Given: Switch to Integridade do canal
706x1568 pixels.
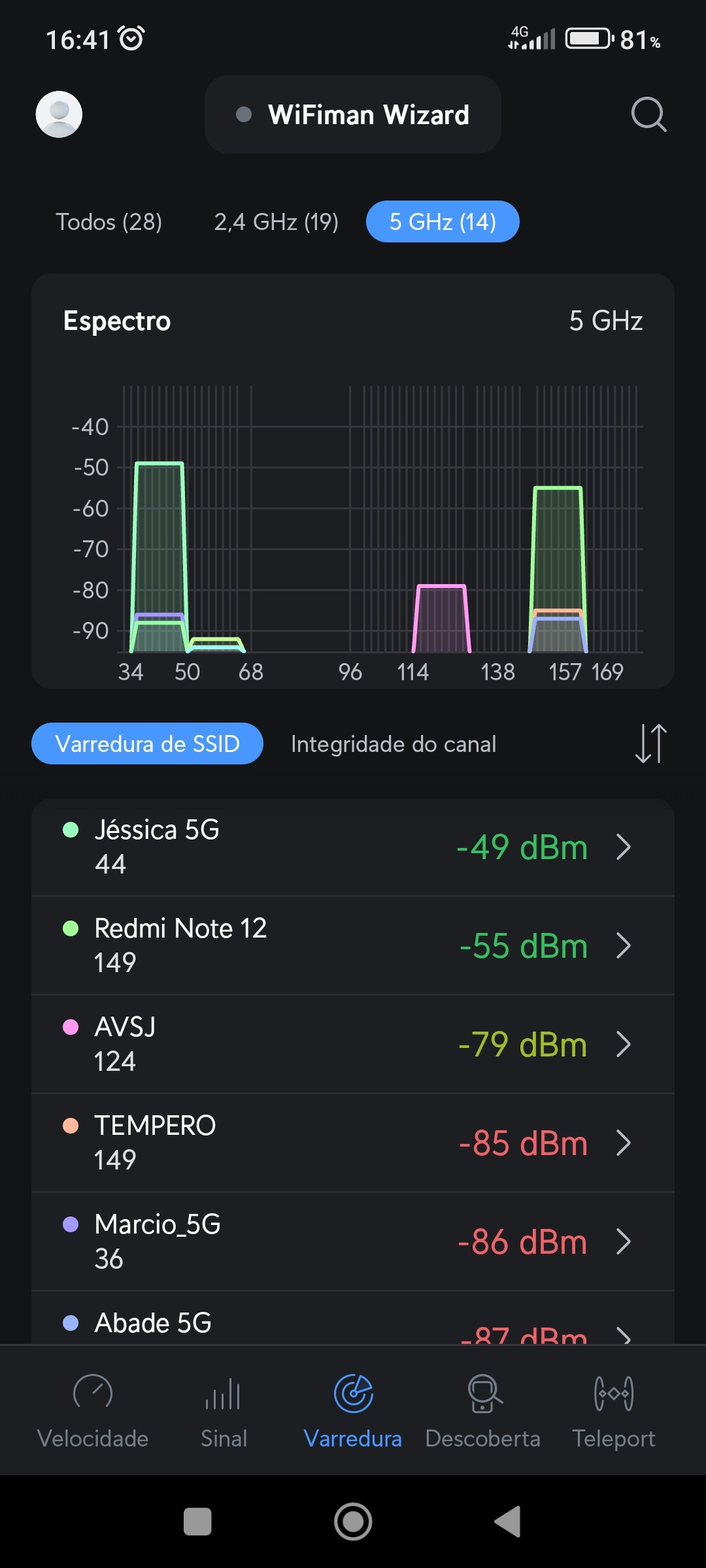Looking at the screenshot, I should click(394, 743).
